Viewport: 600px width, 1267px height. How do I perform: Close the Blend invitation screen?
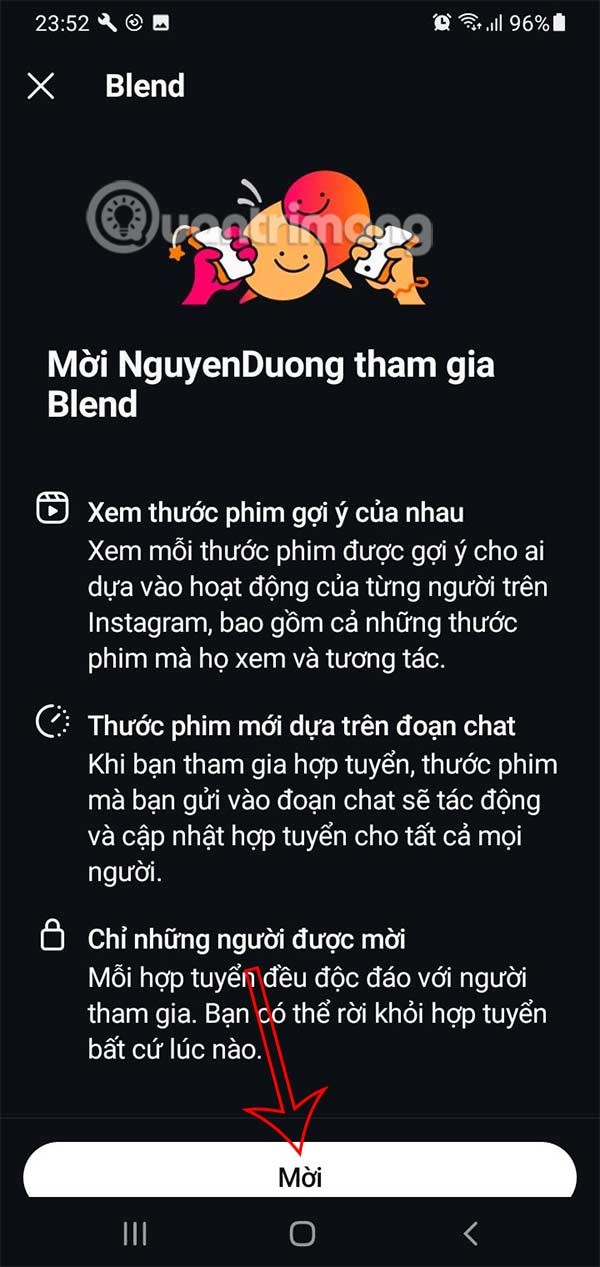41,86
